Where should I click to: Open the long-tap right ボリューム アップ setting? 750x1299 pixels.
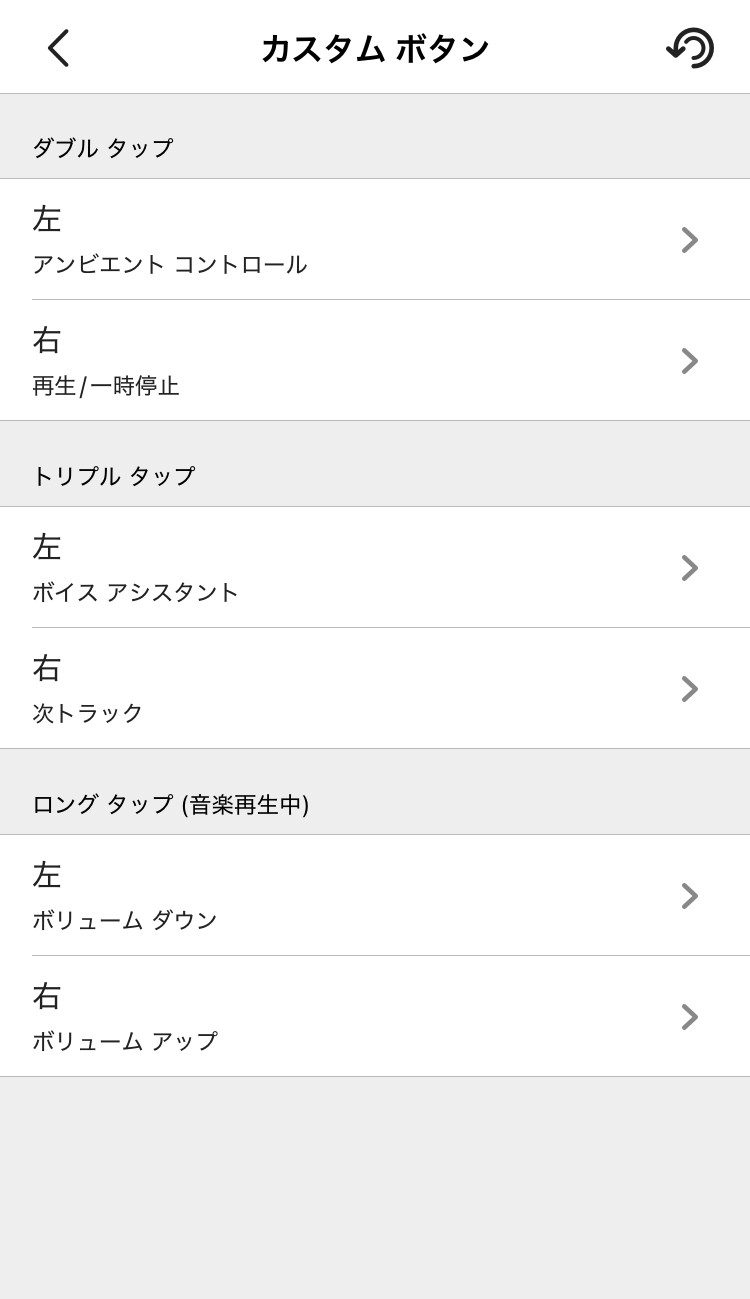tap(375, 1016)
